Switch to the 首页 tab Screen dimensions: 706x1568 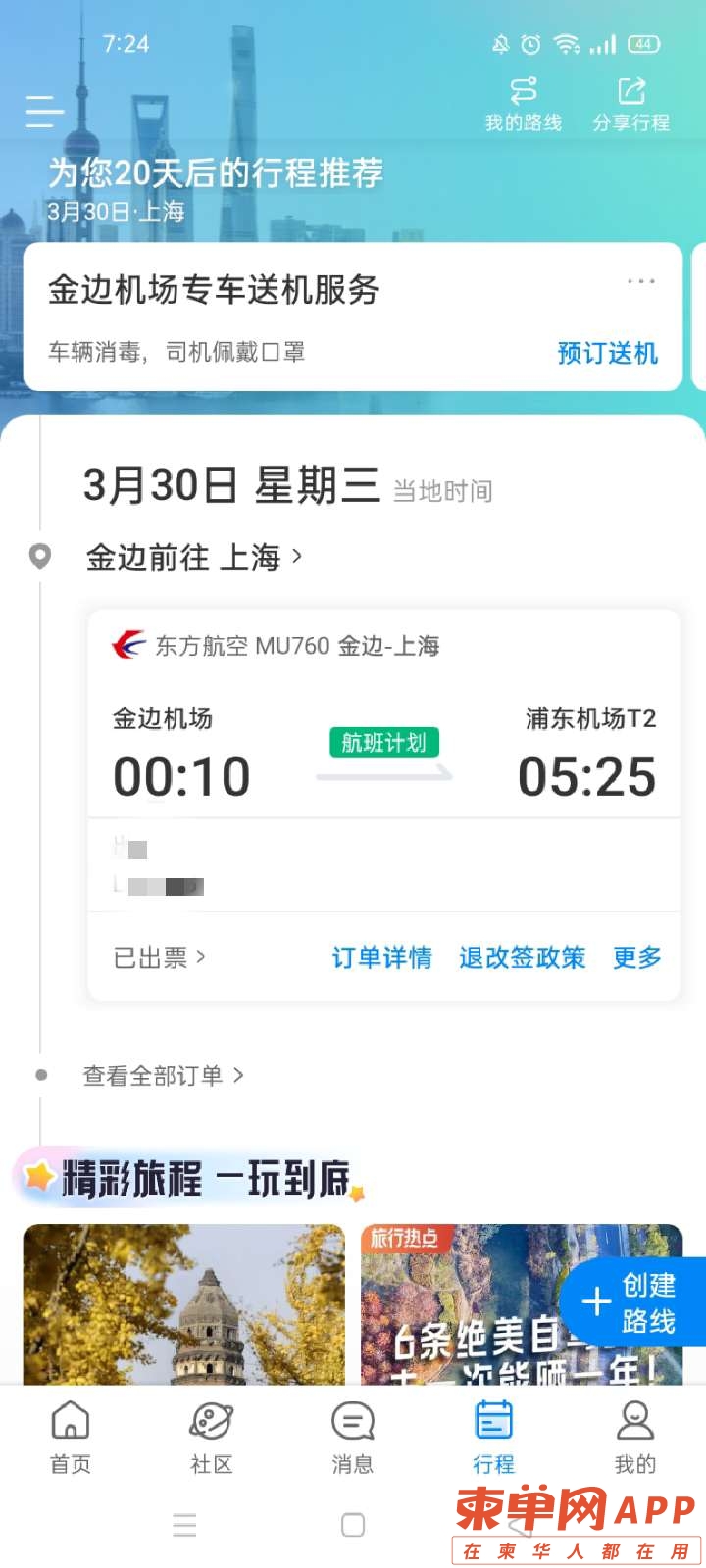click(71, 1437)
